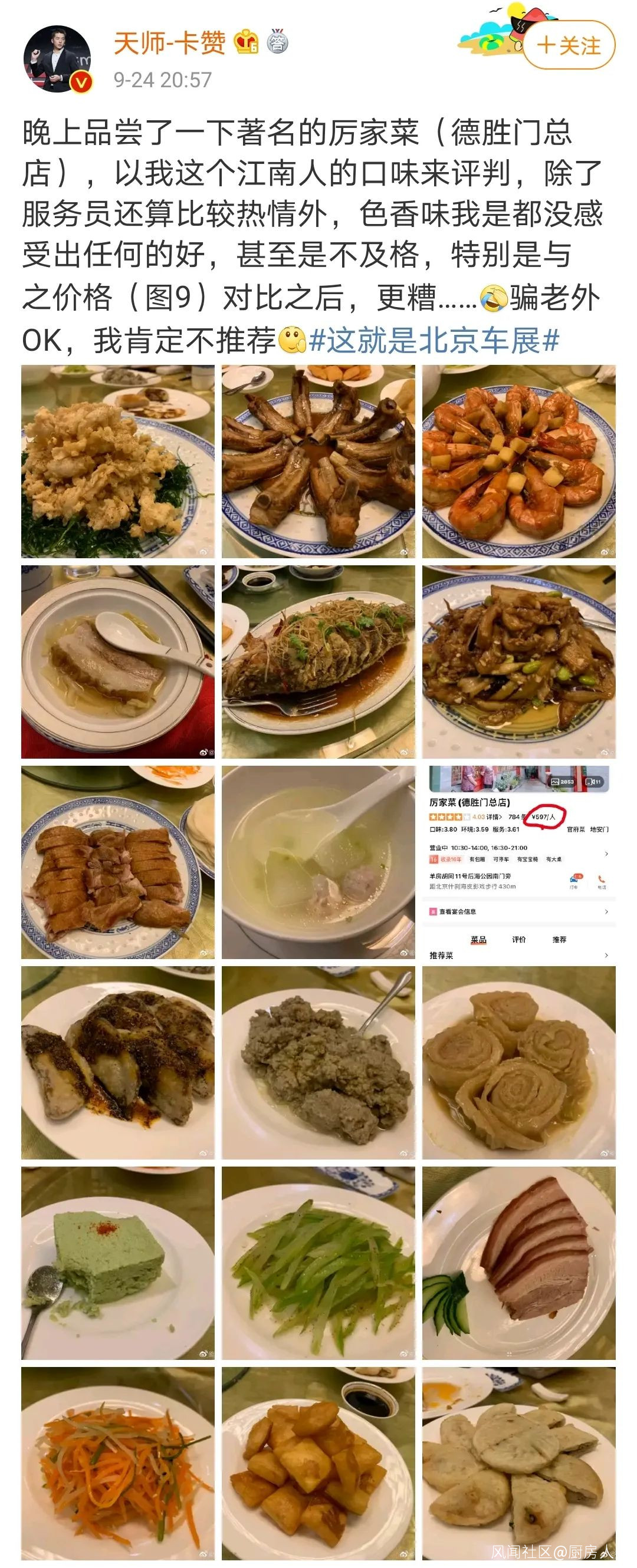
Task: Open the hashtag #这就是北京车展#
Action: (x=434, y=340)
